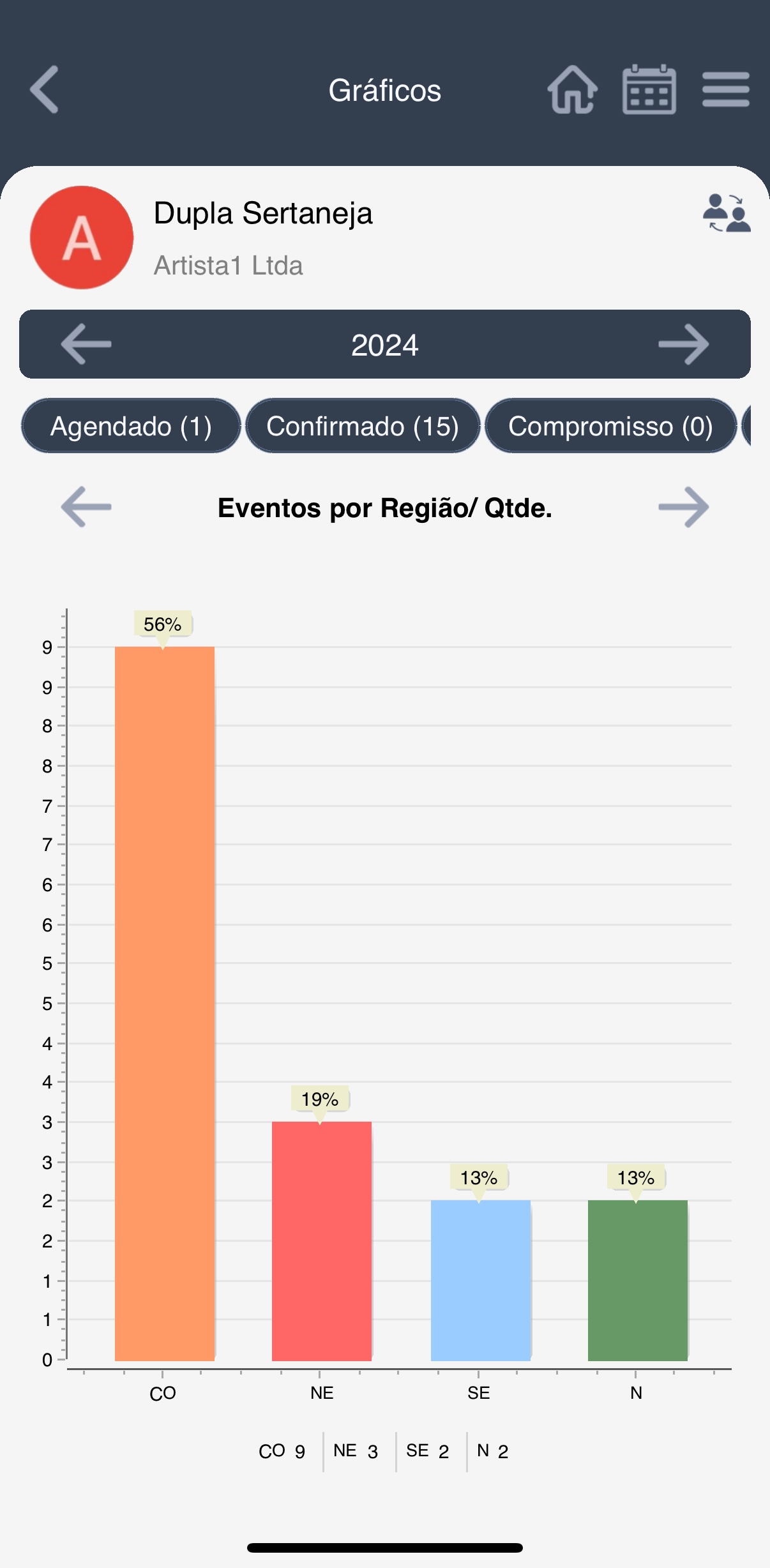Open the hamburger menu
Viewport: 770px width, 1568px height.
(725, 89)
